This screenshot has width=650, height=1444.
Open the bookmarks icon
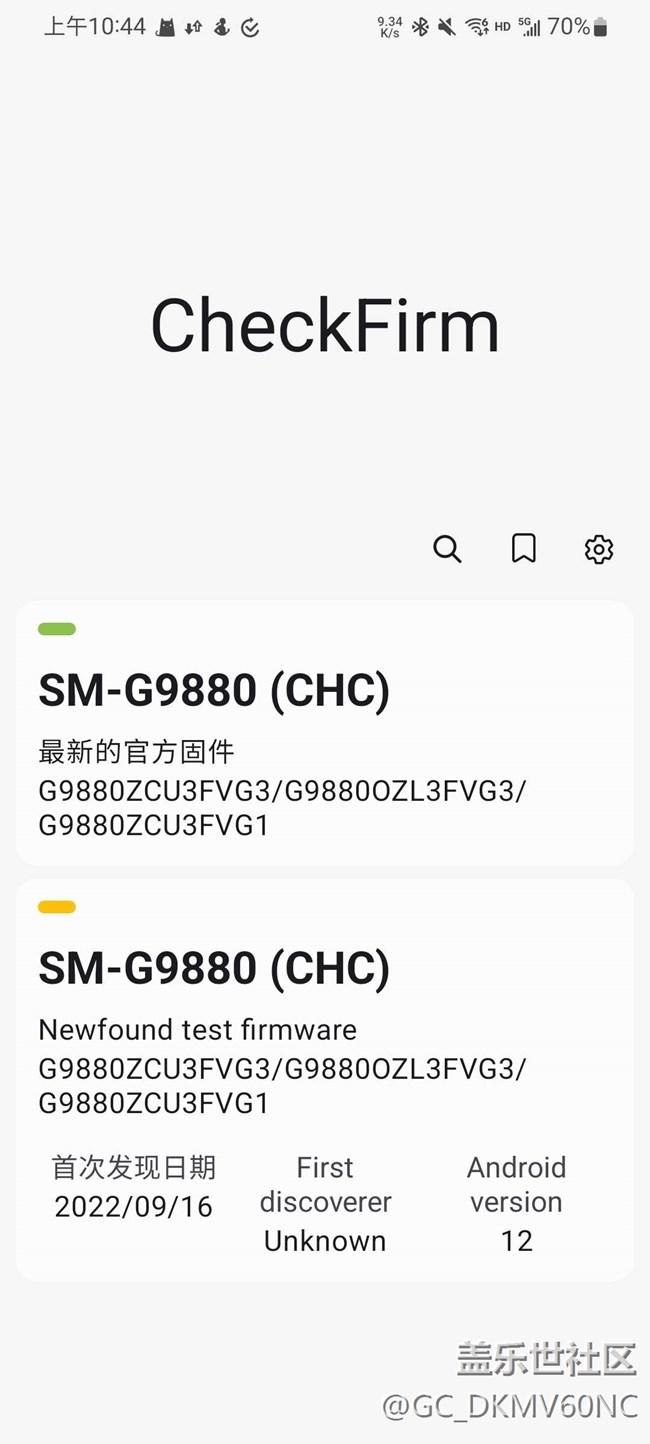[x=524, y=548]
